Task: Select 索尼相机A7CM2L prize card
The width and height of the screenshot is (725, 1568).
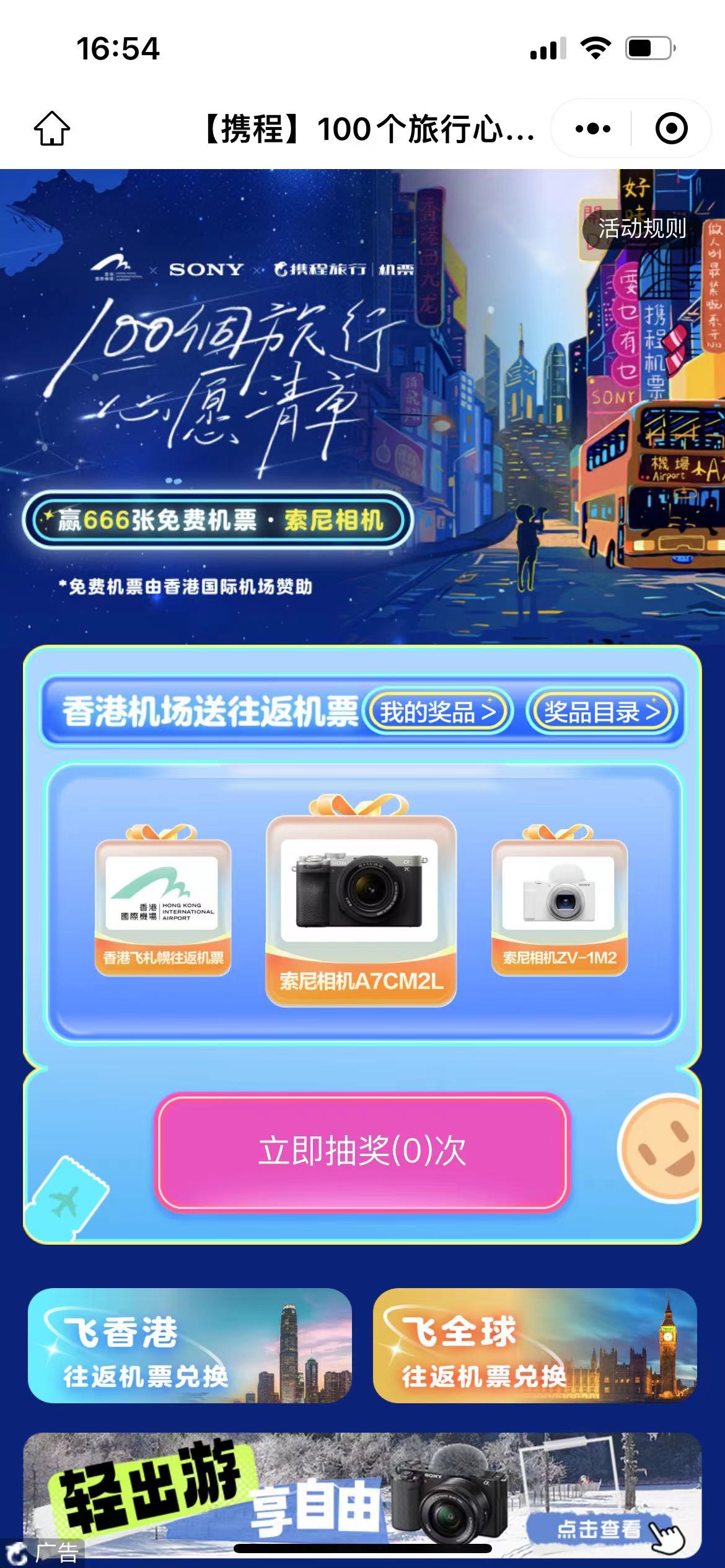Action: pyautogui.click(x=361, y=909)
